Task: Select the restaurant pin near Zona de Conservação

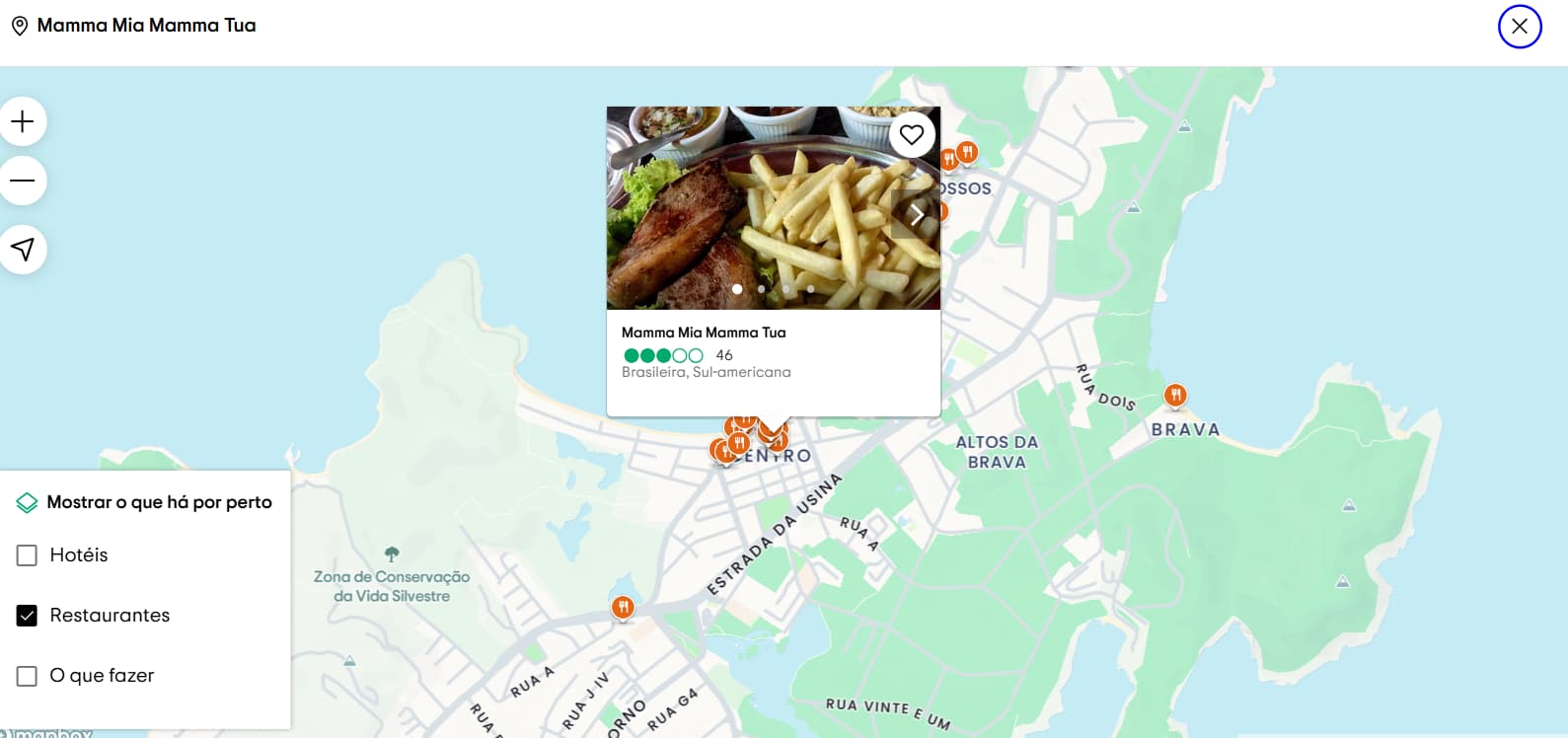Action: pyautogui.click(x=622, y=607)
